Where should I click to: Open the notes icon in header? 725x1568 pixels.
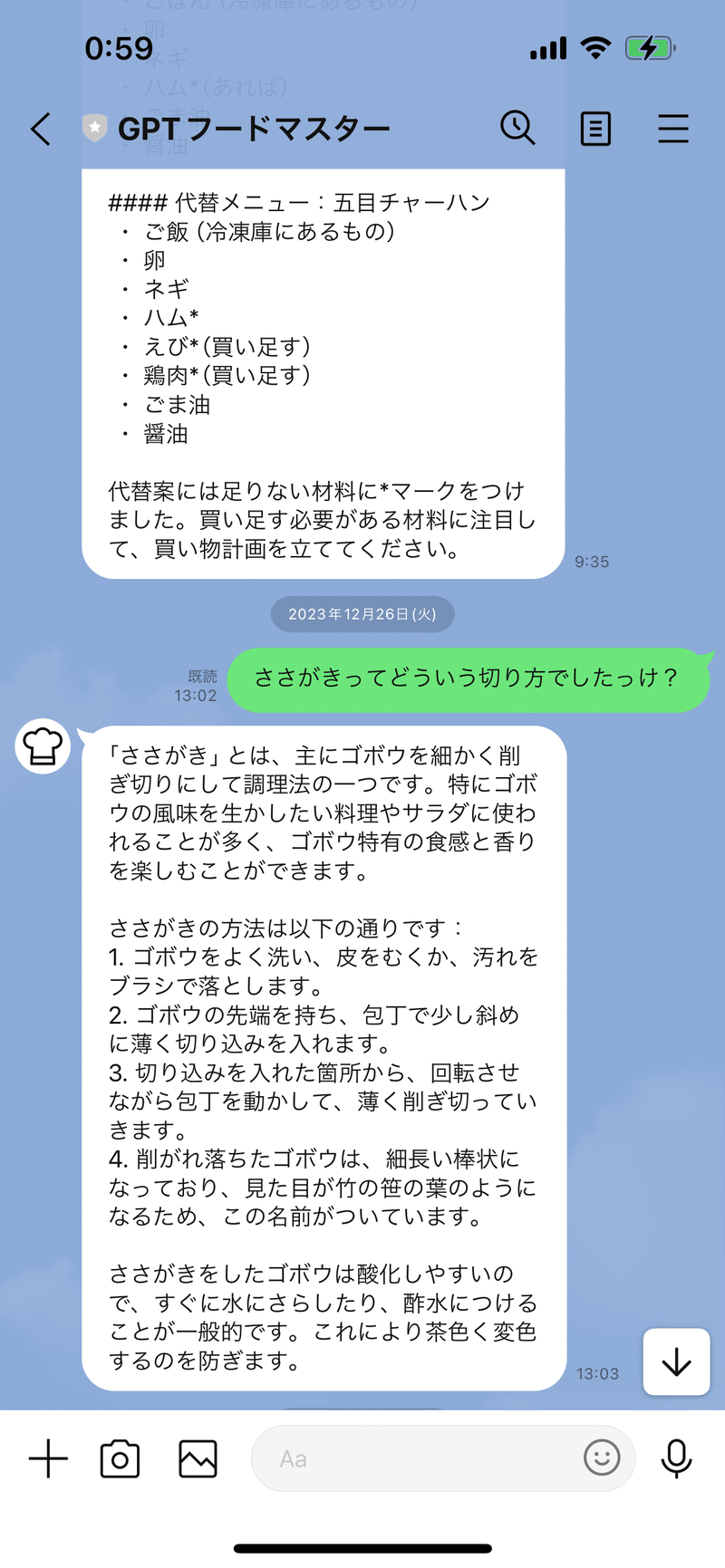click(x=595, y=129)
